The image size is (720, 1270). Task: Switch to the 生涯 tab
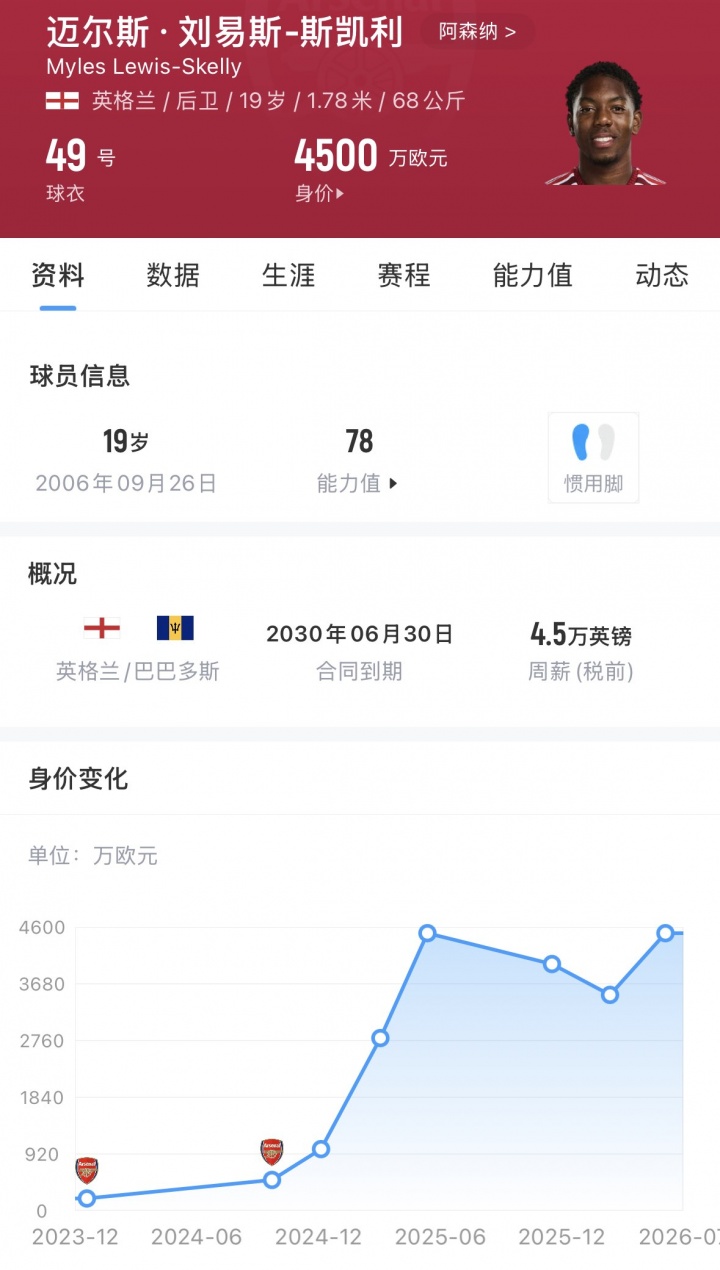pos(288,275)
